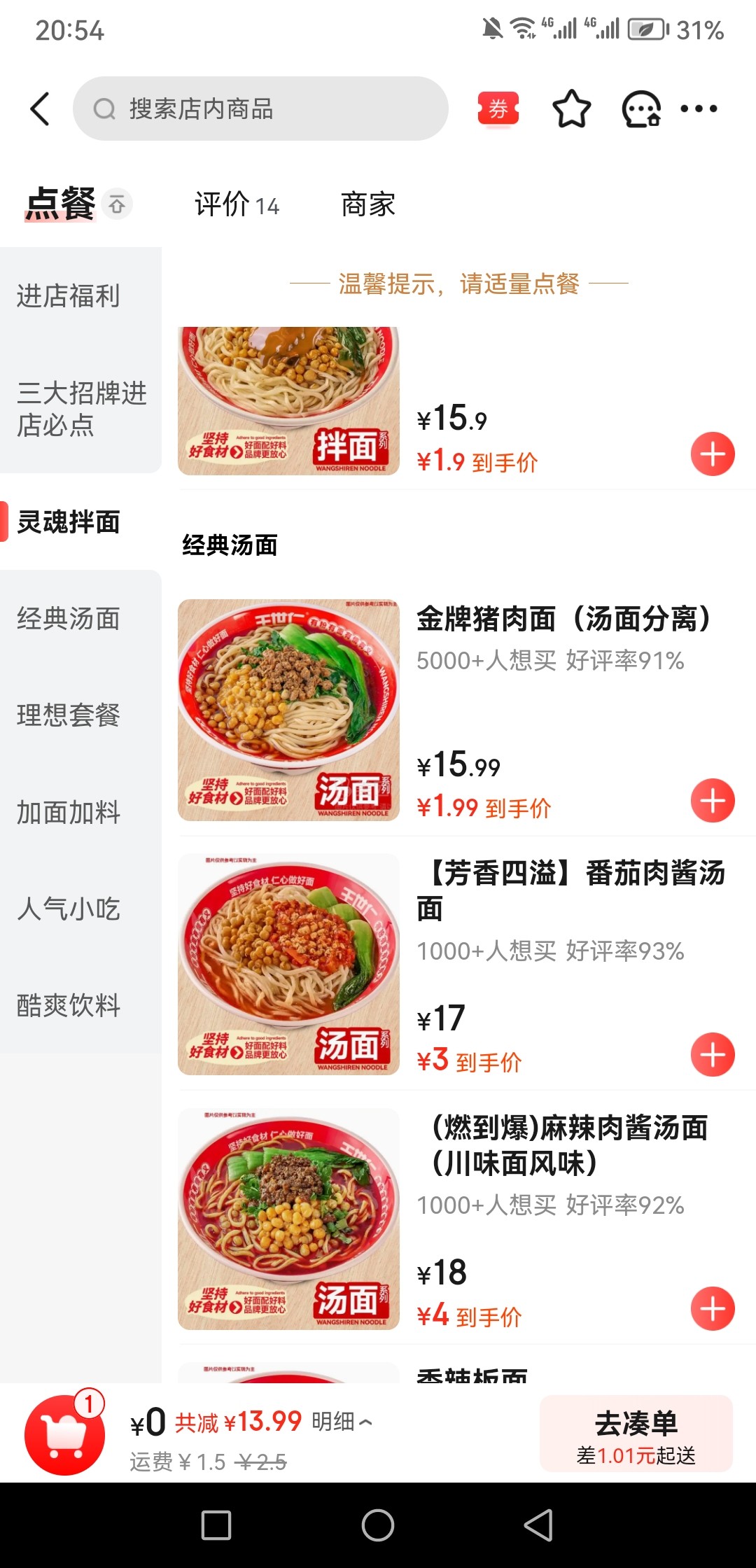Image resolution: width=756 pixels, height=1568 pixels.
Task: Select the 酷爽饮料 category
Action: pos(69,1006)
